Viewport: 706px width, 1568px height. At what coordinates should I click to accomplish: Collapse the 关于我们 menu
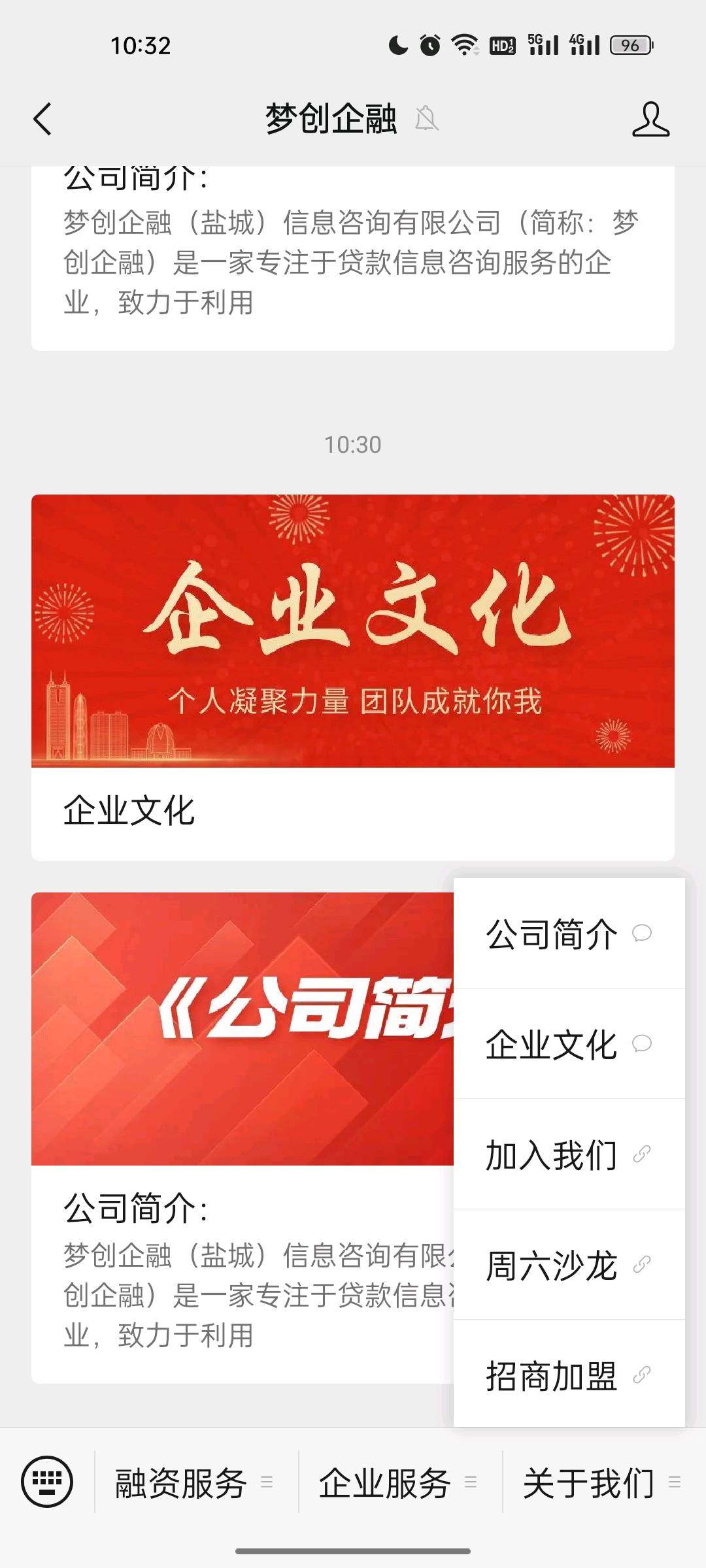click(x=601, y=1482)
